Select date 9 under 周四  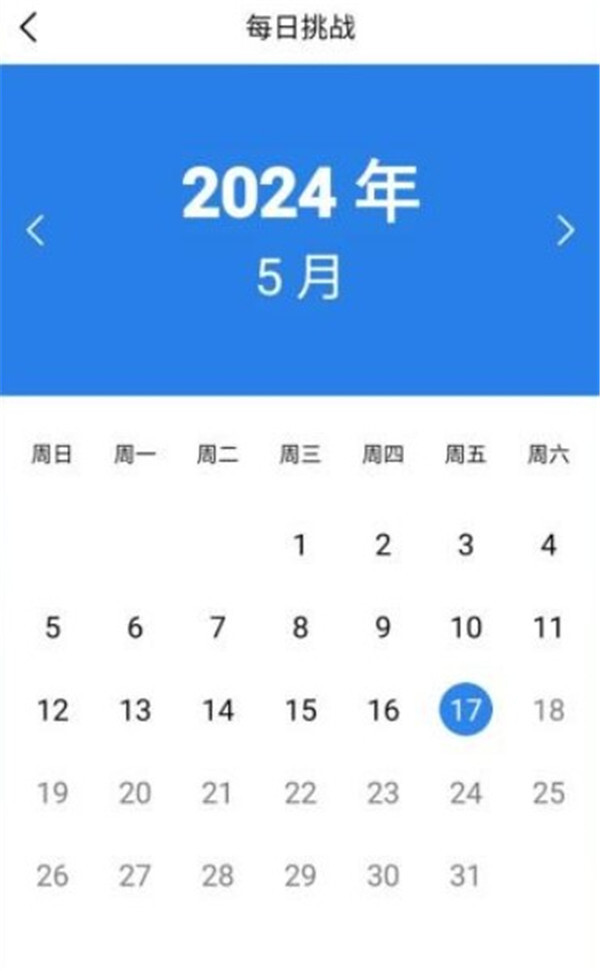point(383,627)
